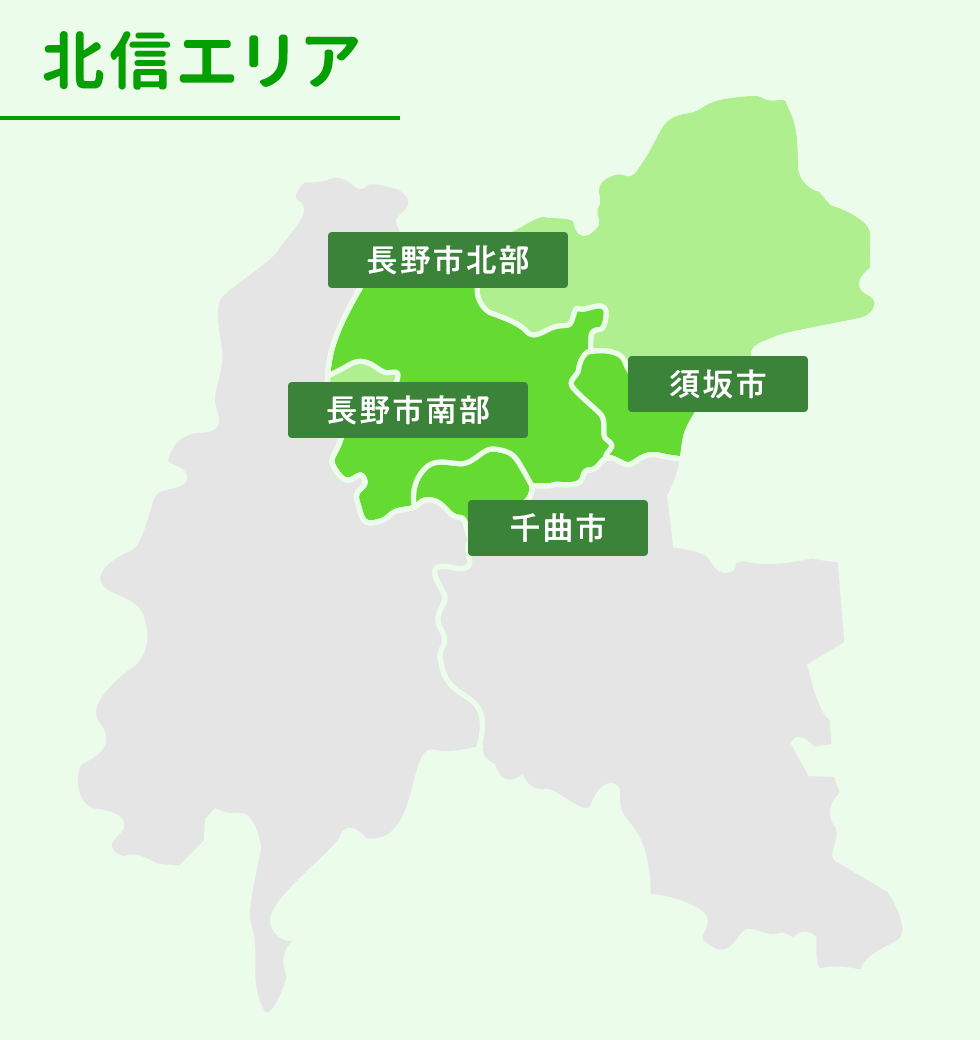Image resolution: width=980 pixels, height=1040 pixels.
Task: Tap the 千曲市 area button
Action: 557,528
